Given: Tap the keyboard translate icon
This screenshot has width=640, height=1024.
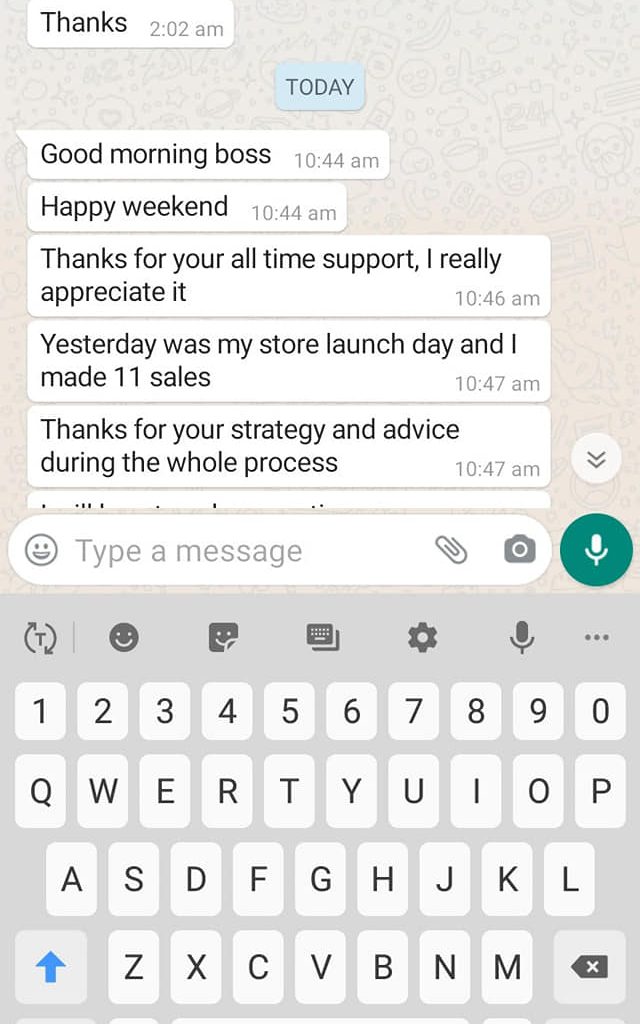Looking at the screenshot, I should pyautogui.click(x=40, y=637).
